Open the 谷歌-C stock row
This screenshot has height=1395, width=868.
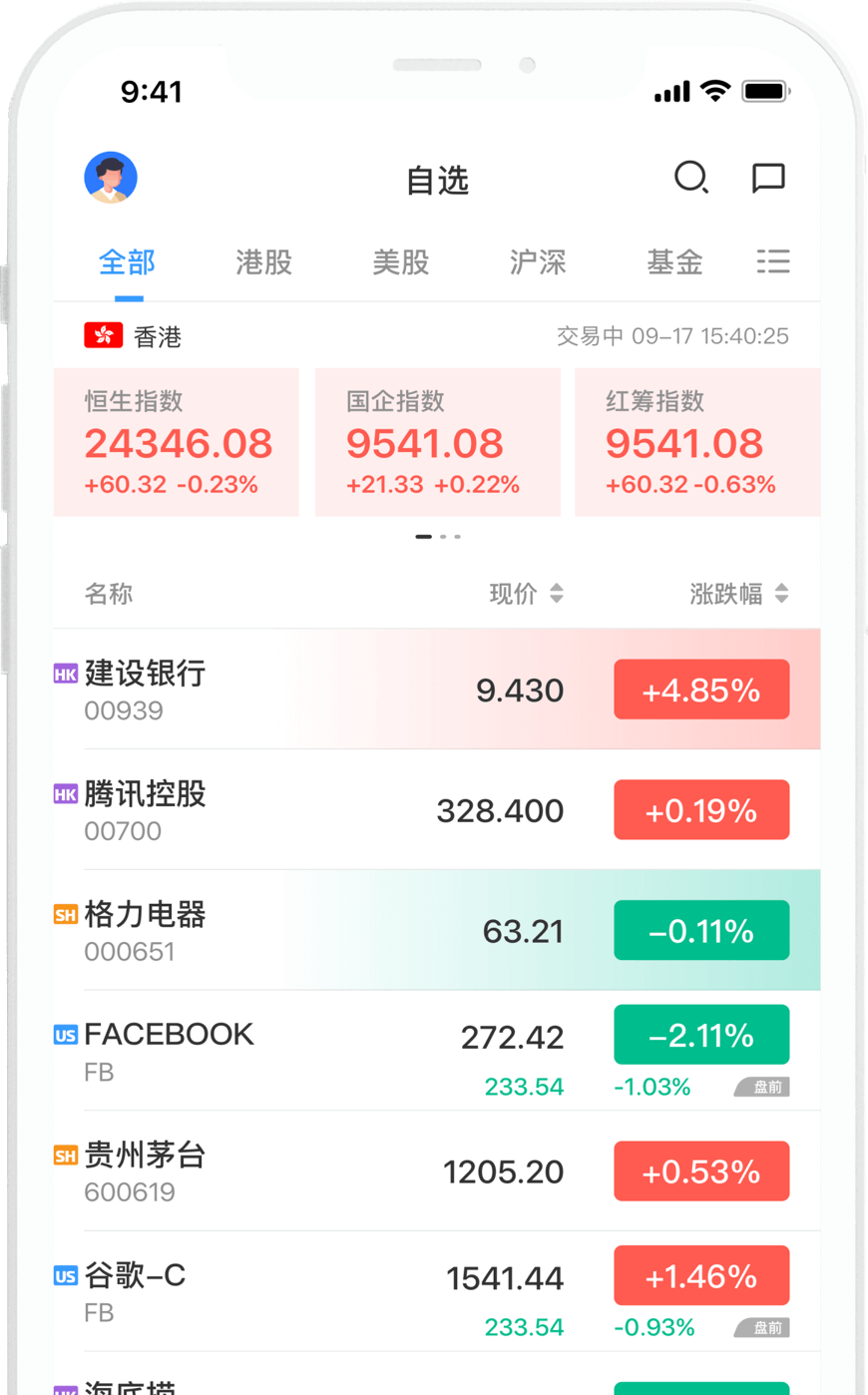(437, 1292)
